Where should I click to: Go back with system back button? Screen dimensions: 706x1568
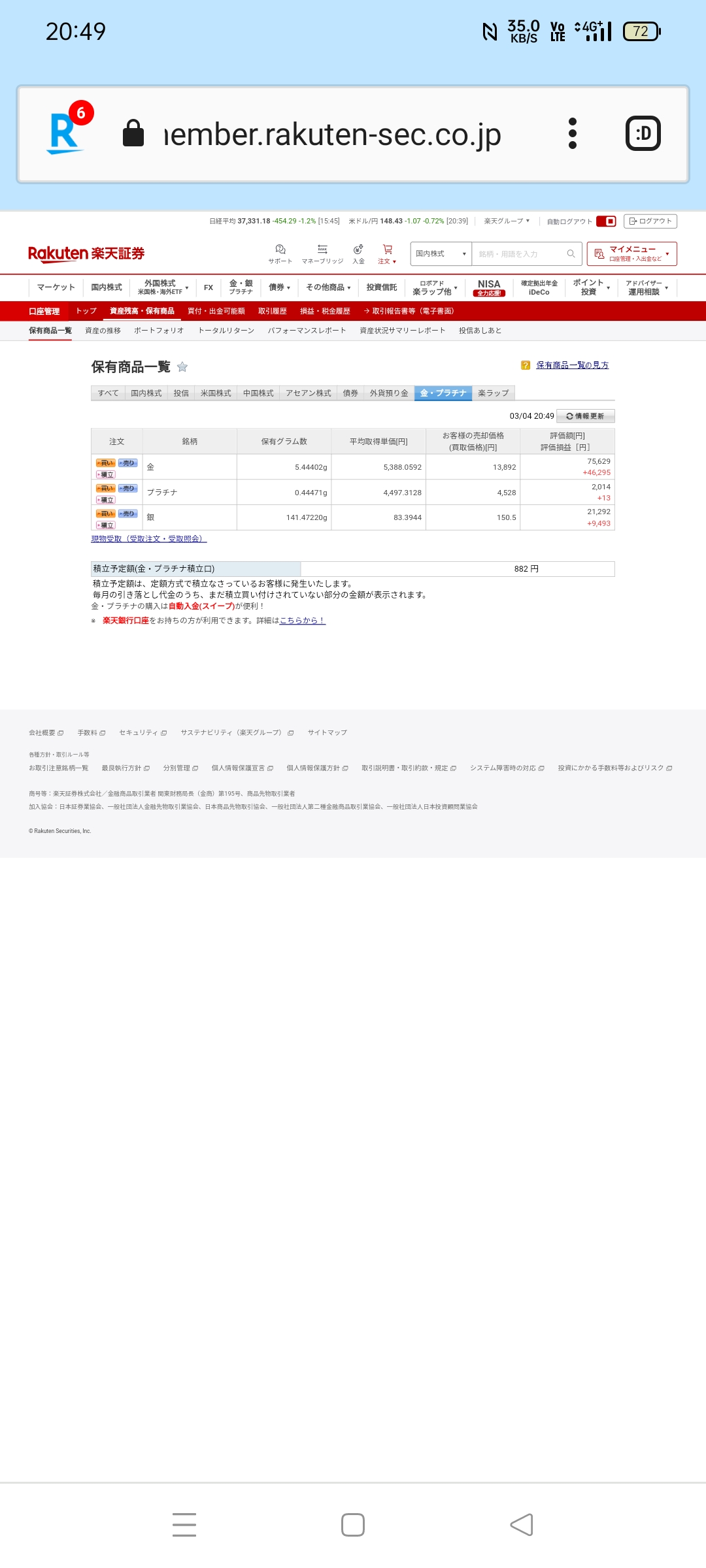click(x=521, y=1525)
